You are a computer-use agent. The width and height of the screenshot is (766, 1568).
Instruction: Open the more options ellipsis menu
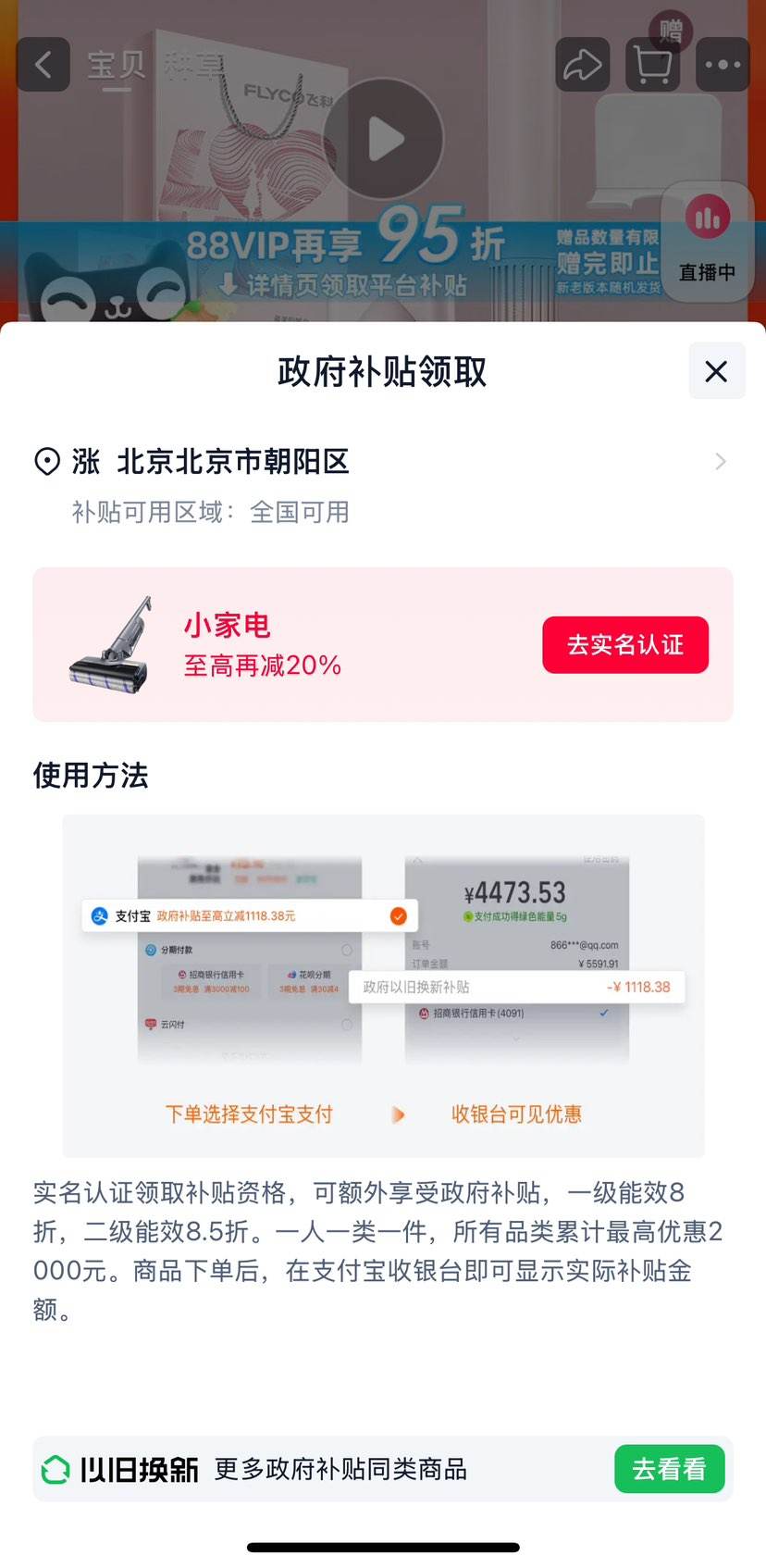pos(723,65)
